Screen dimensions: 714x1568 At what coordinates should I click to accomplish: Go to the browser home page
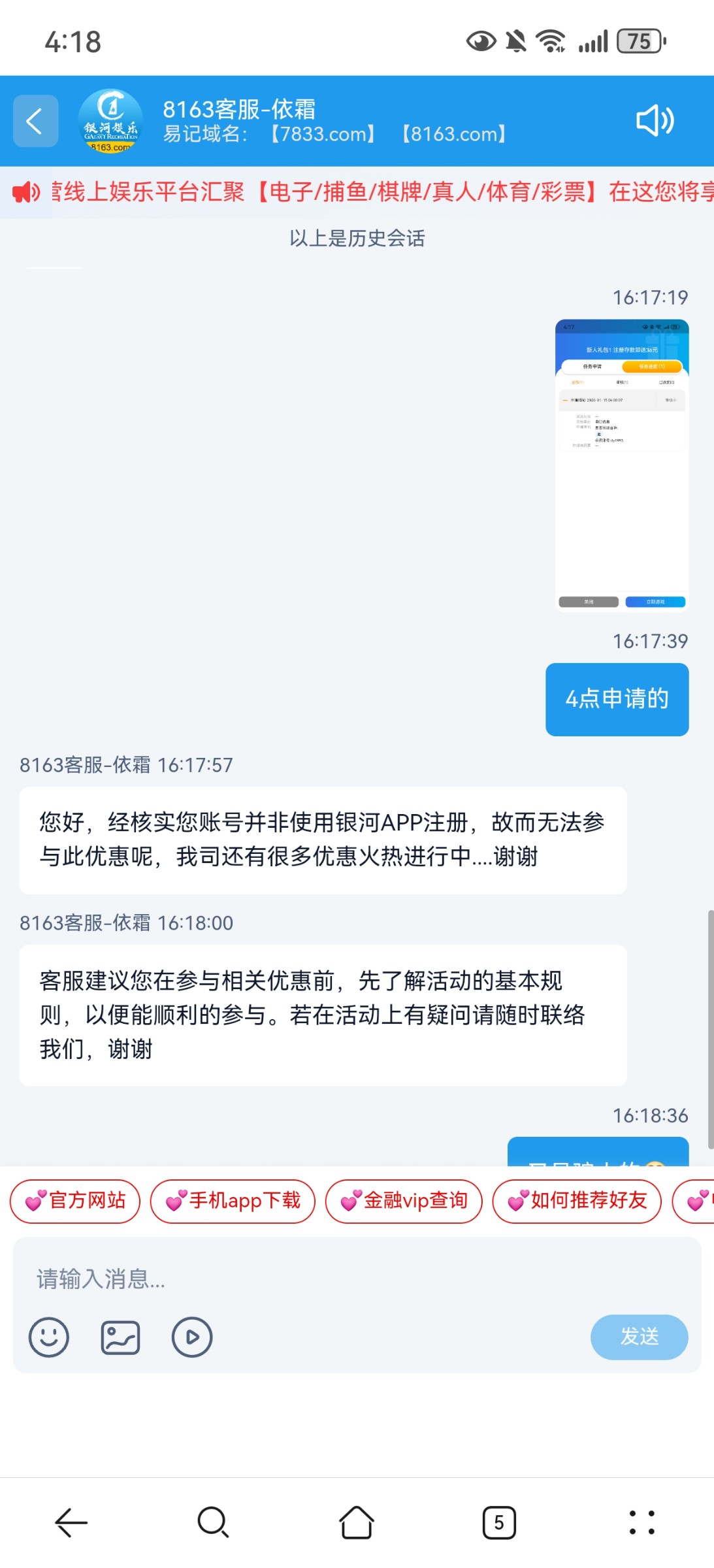click(x=357, y=1523)
